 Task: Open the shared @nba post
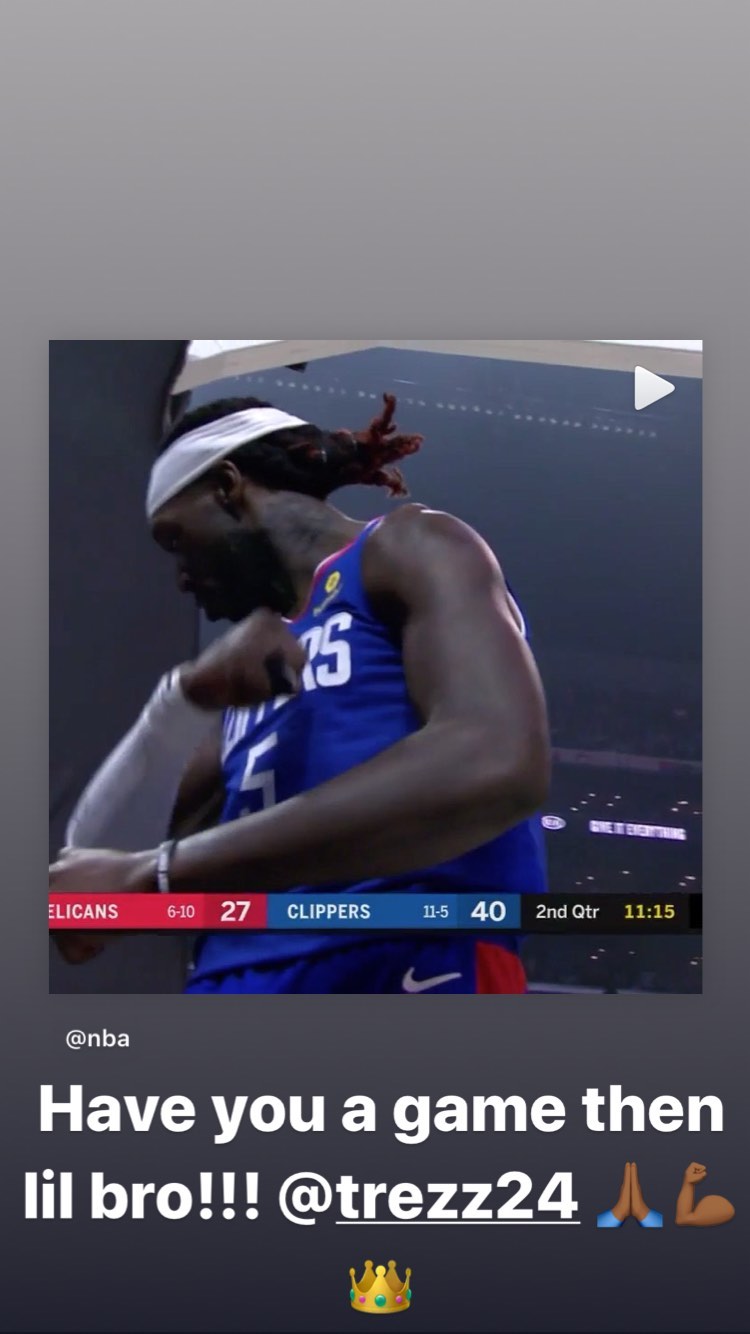click(x=375, y=666)
